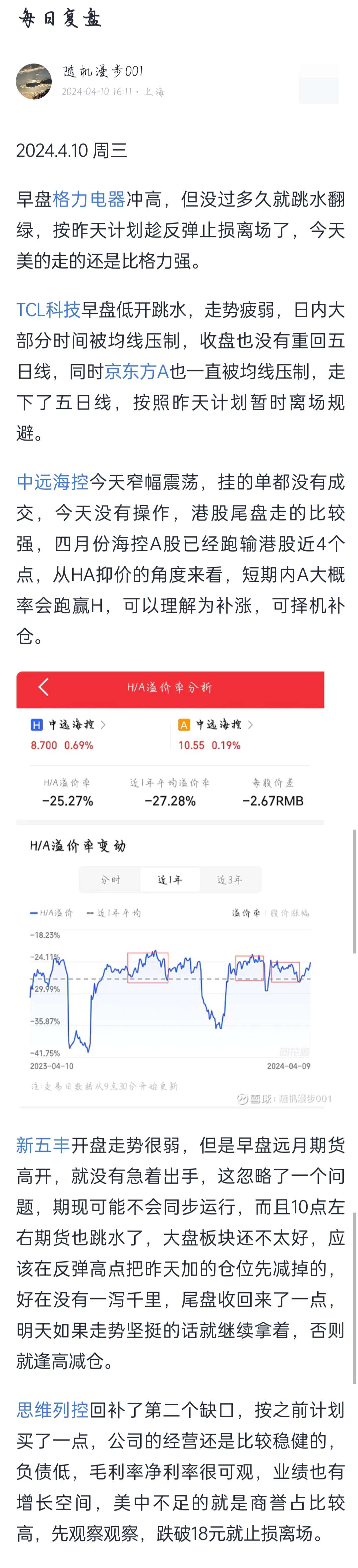Viewport: 358px width, 1568px height.
Task: Open the 思维列控 stock link
Action: click(x=52, y=1410)
